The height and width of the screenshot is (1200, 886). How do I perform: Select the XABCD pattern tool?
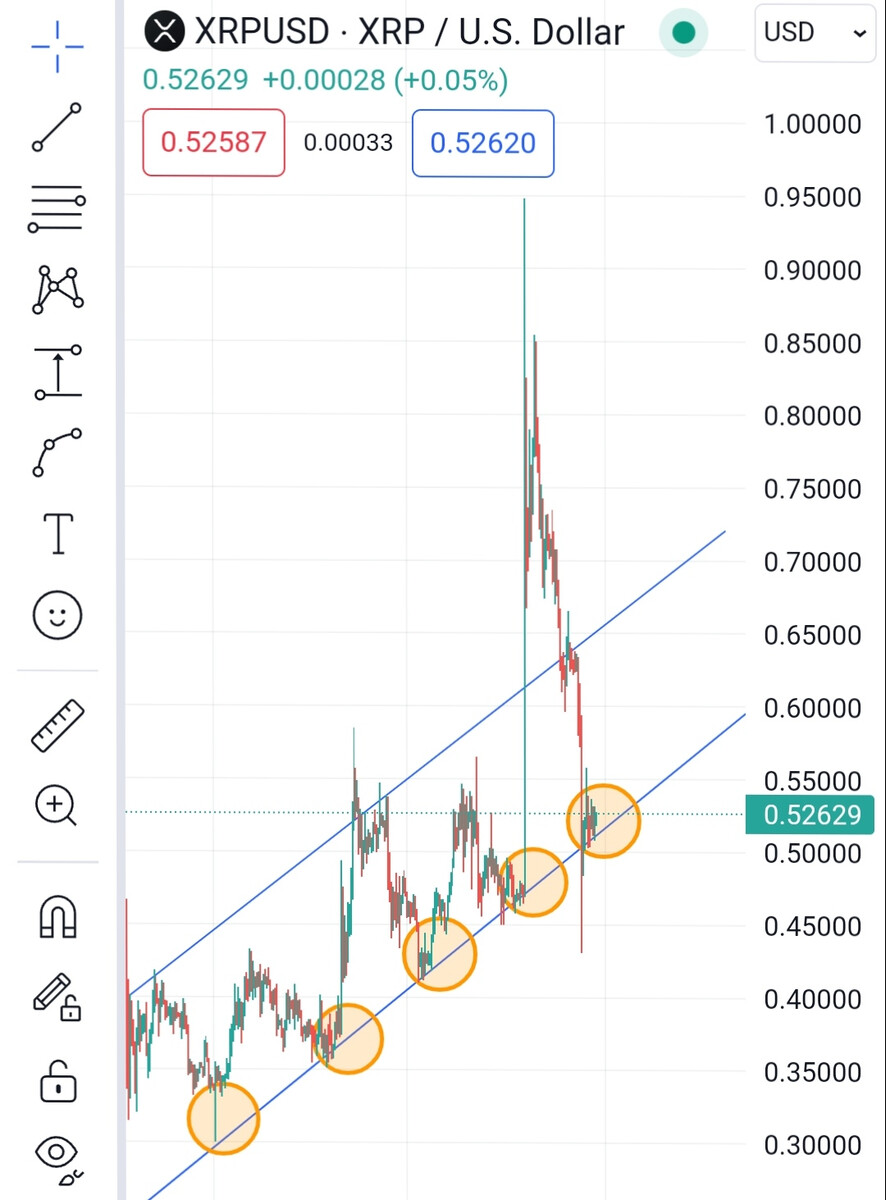[x=58, y=289]
